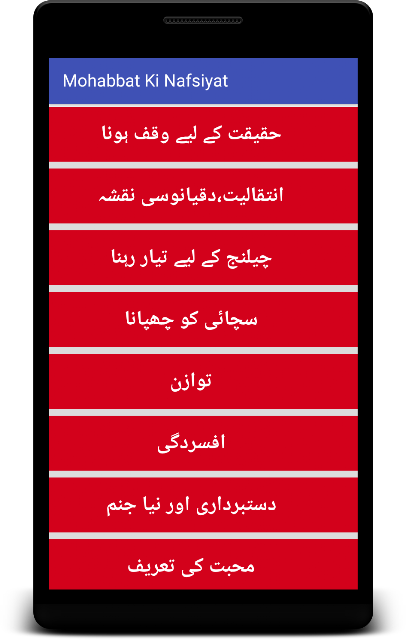Viewport: 406px width, 640px height.
Task: Tap the محبت کی تعریف row
Action: click(203, 564)
